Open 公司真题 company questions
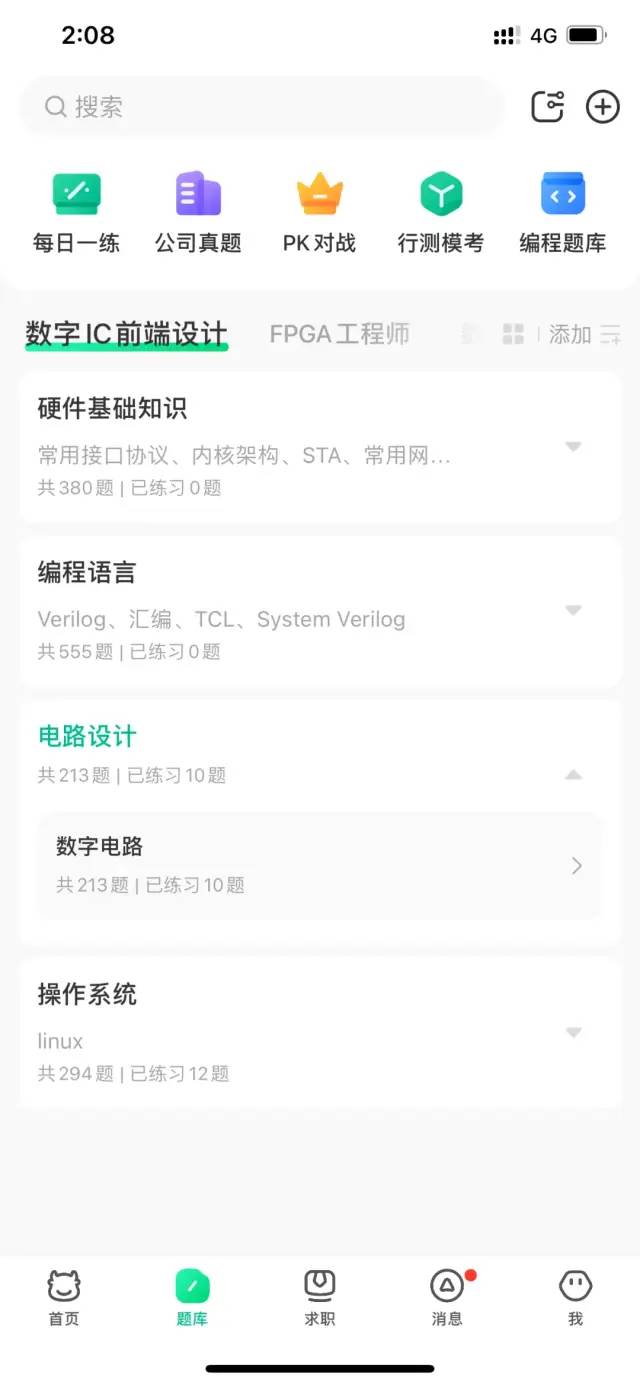This screenshot has width=640, height=1385. 198,213
